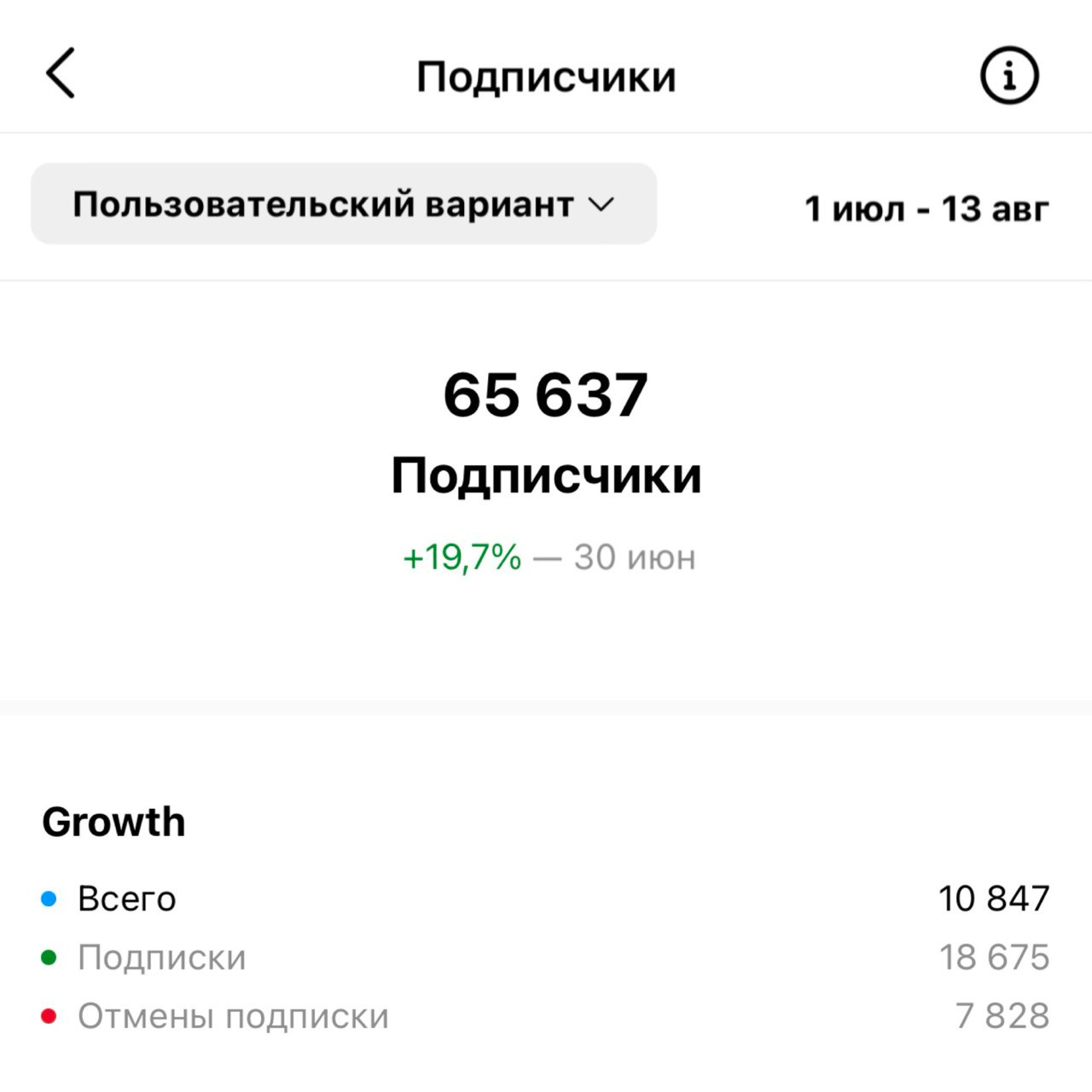
Task: Select the Подписки growth series
Action: (161, 958)
